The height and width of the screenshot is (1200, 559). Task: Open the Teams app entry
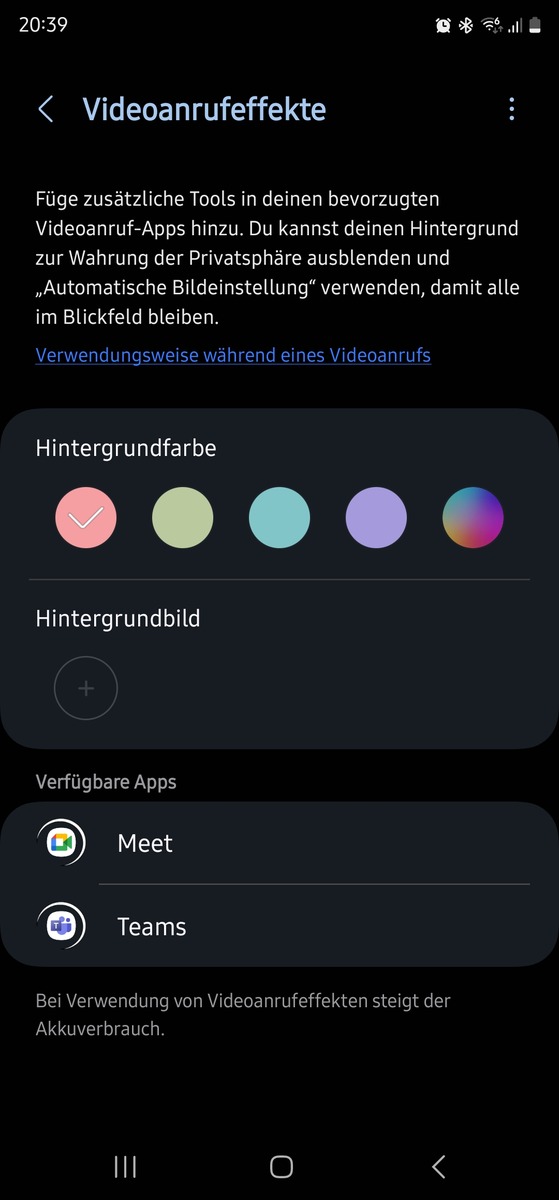tap(279, 926)
